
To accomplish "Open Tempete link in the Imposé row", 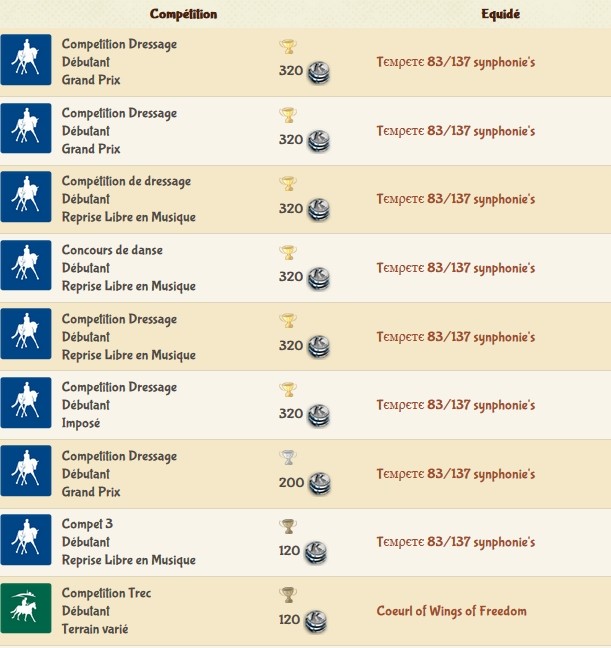I will [455, 405].
